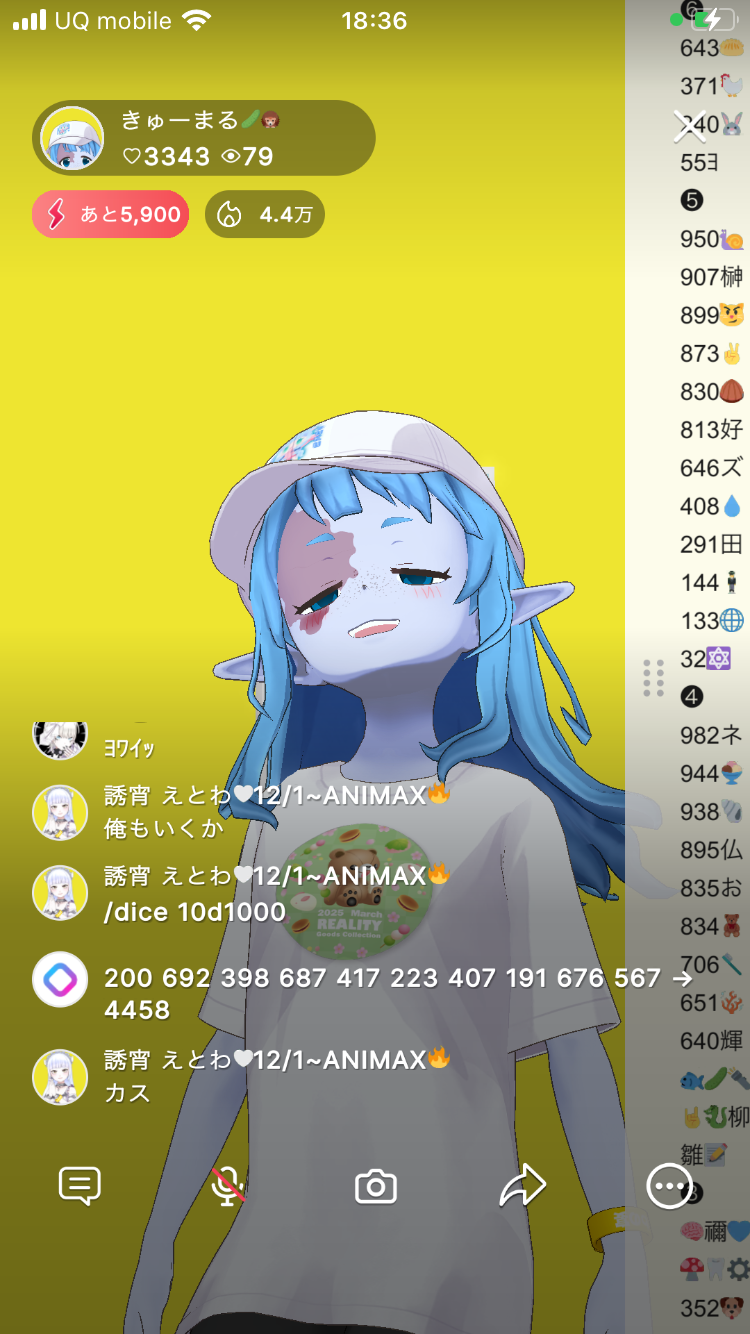Share this live stream
This screenshot has height=1334, width=750.
[x=522, y=1186]
